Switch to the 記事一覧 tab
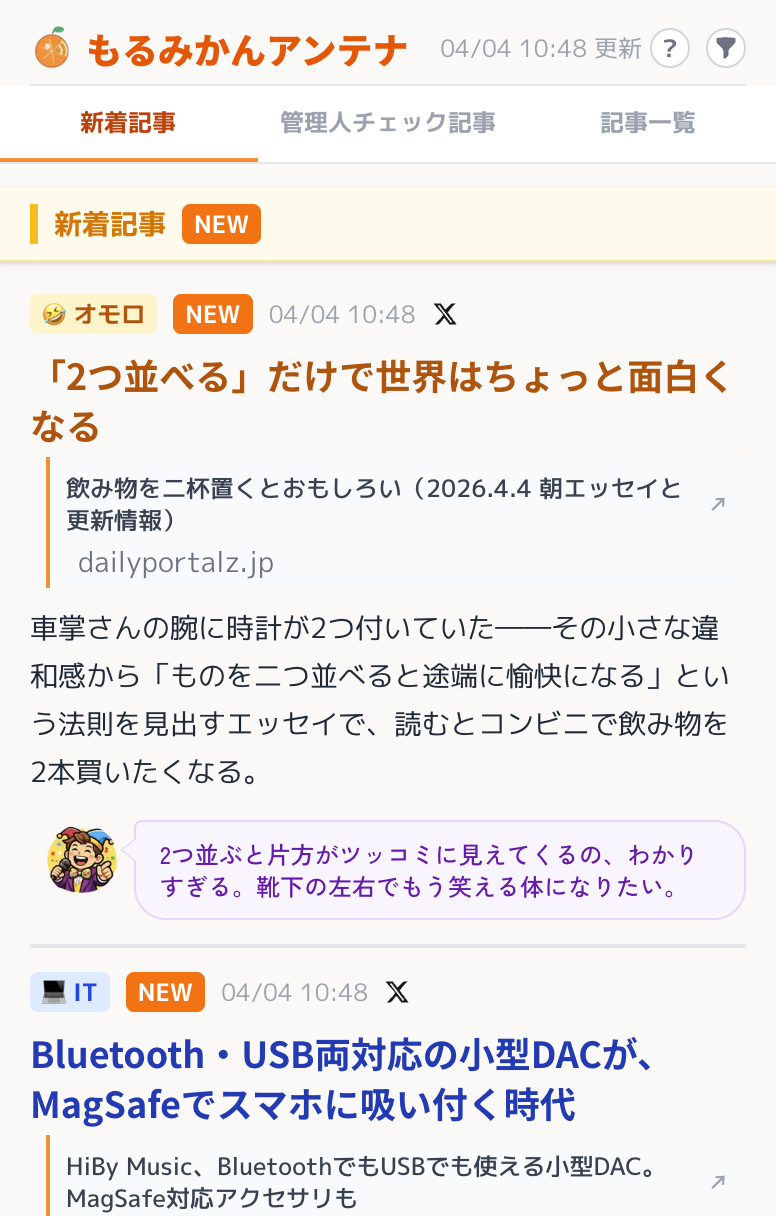The width and height of the screenshot is (776, 1216). 647,123
